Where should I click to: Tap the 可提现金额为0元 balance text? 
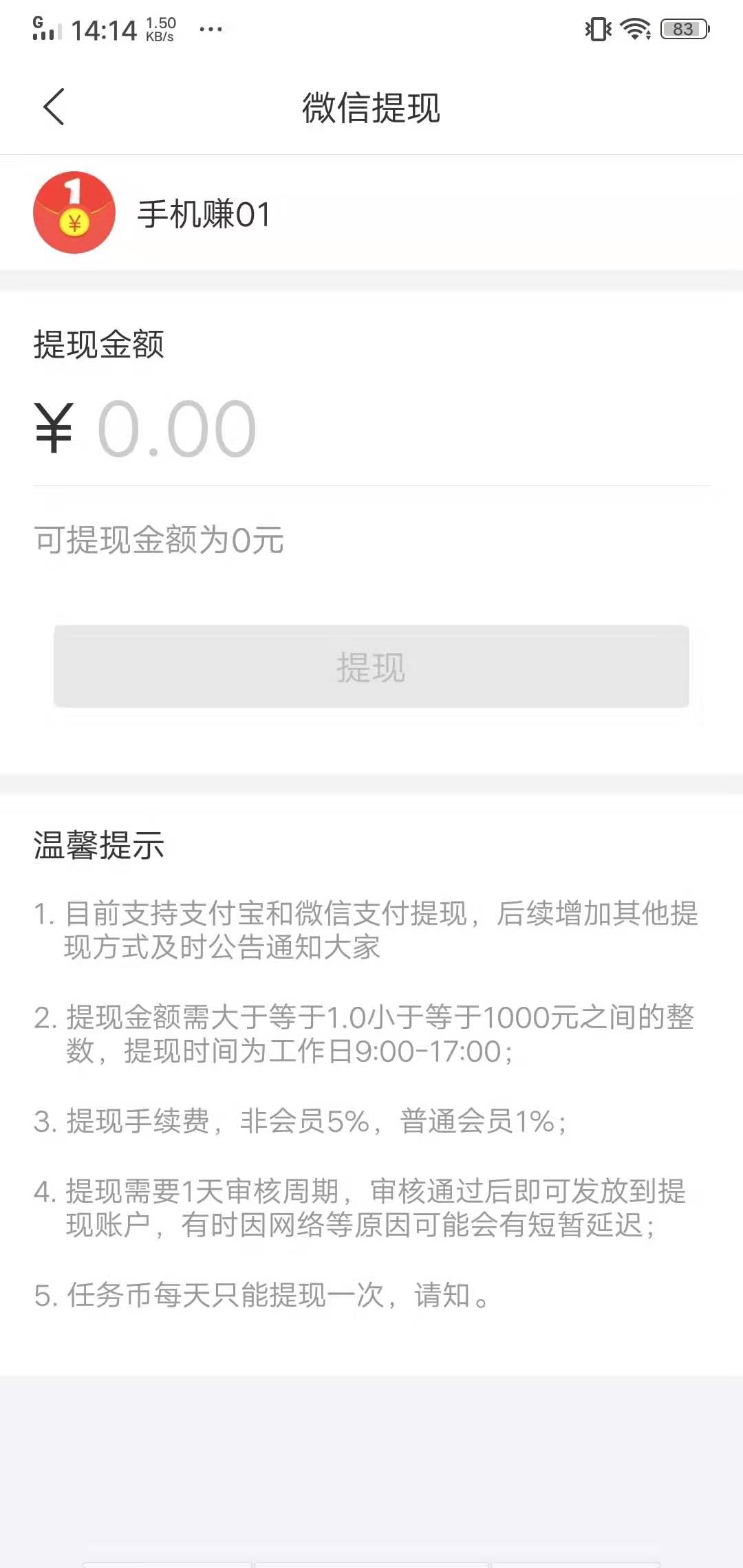coord(160,542)
